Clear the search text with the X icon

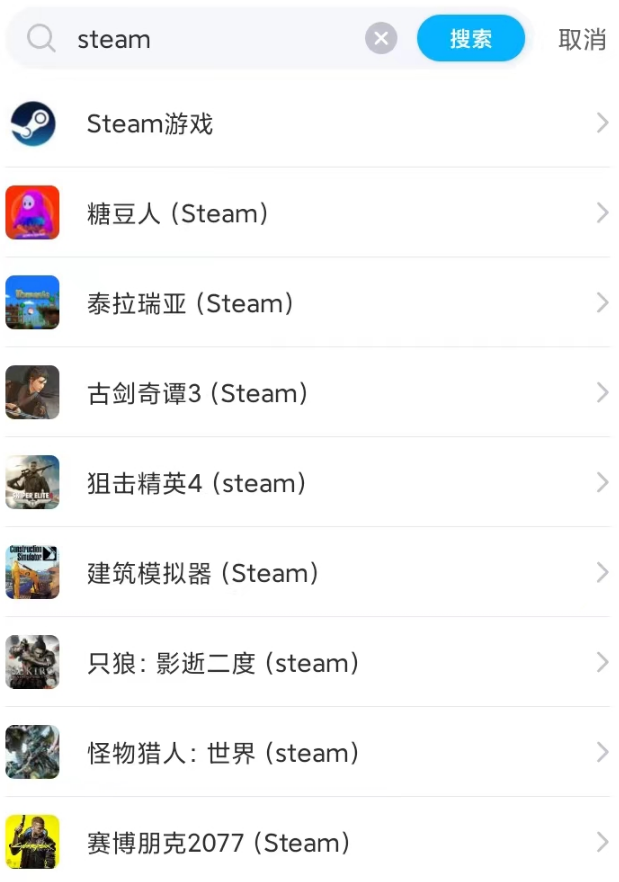click(x=381, y=39)
